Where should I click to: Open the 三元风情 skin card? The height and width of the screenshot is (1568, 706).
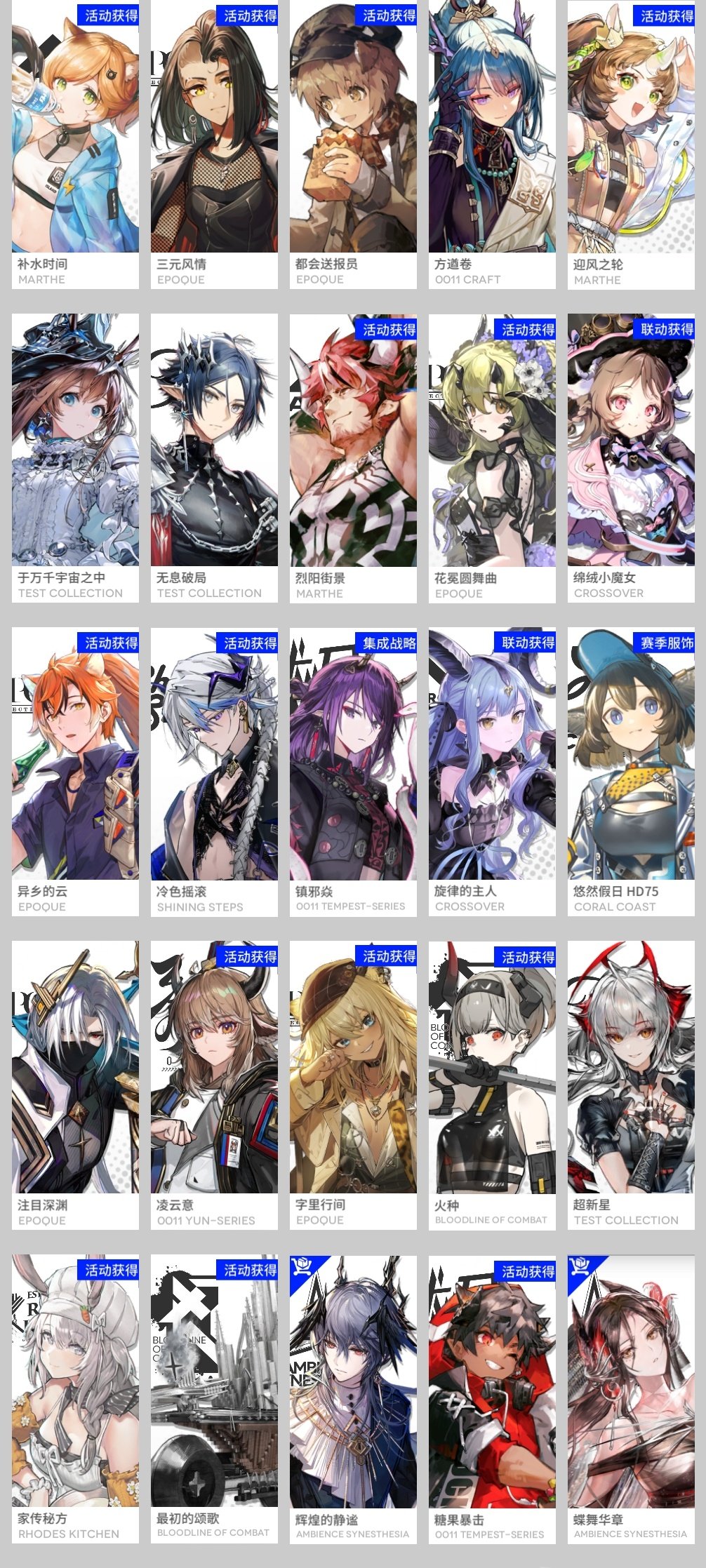pos(214,144)
